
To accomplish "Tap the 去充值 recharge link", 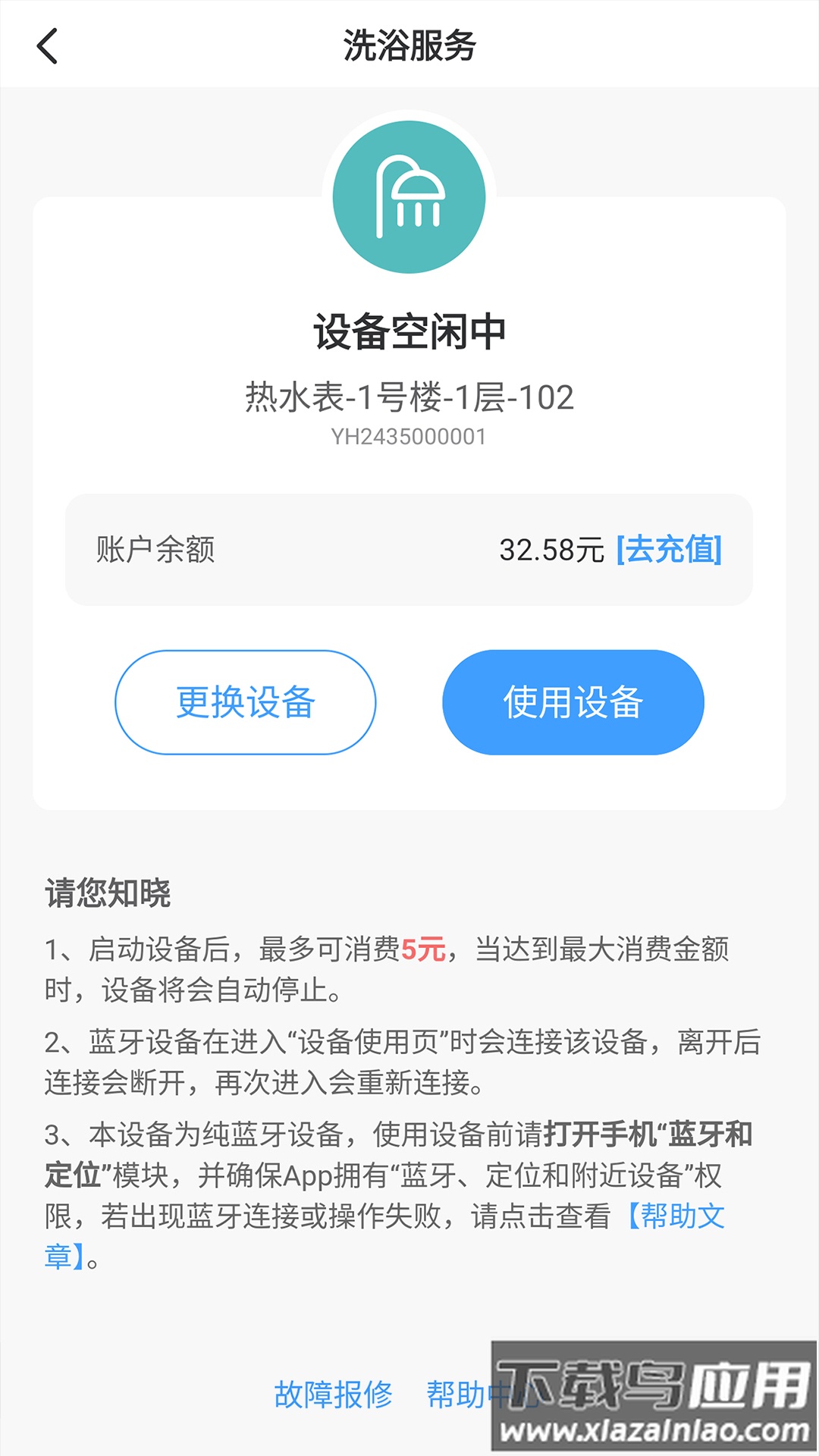I will (669, 550).
